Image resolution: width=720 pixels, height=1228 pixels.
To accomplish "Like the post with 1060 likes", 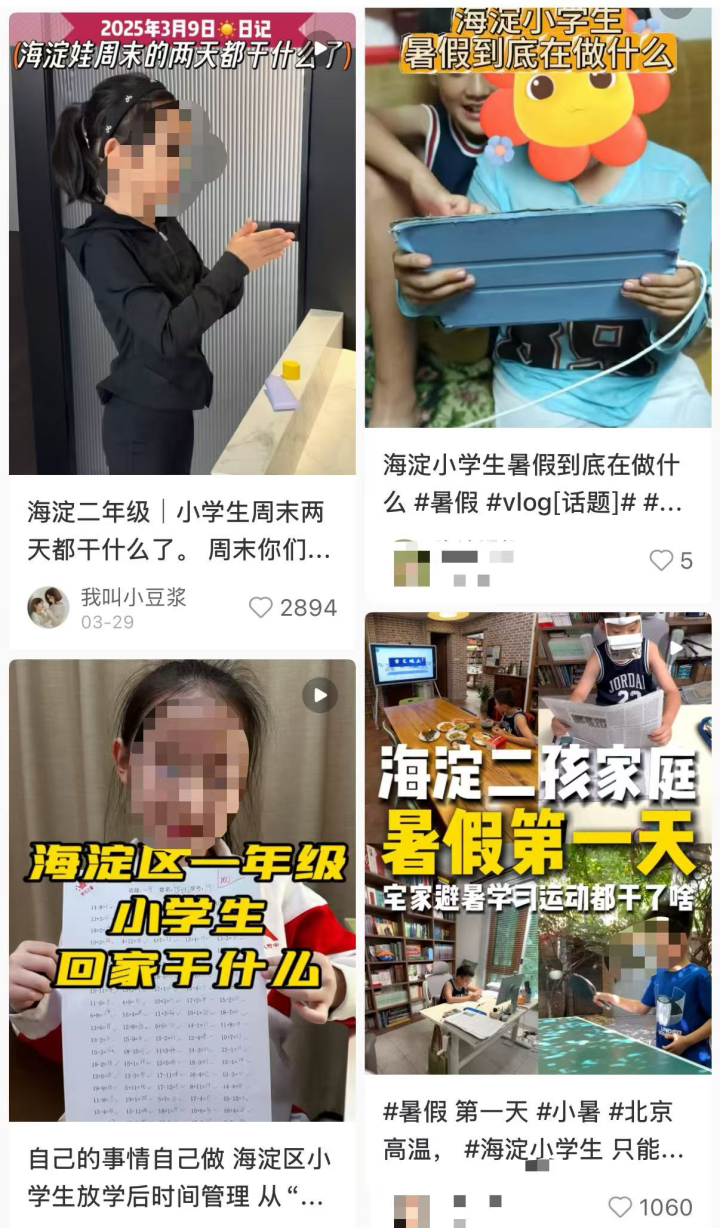I will point(620,1207).
